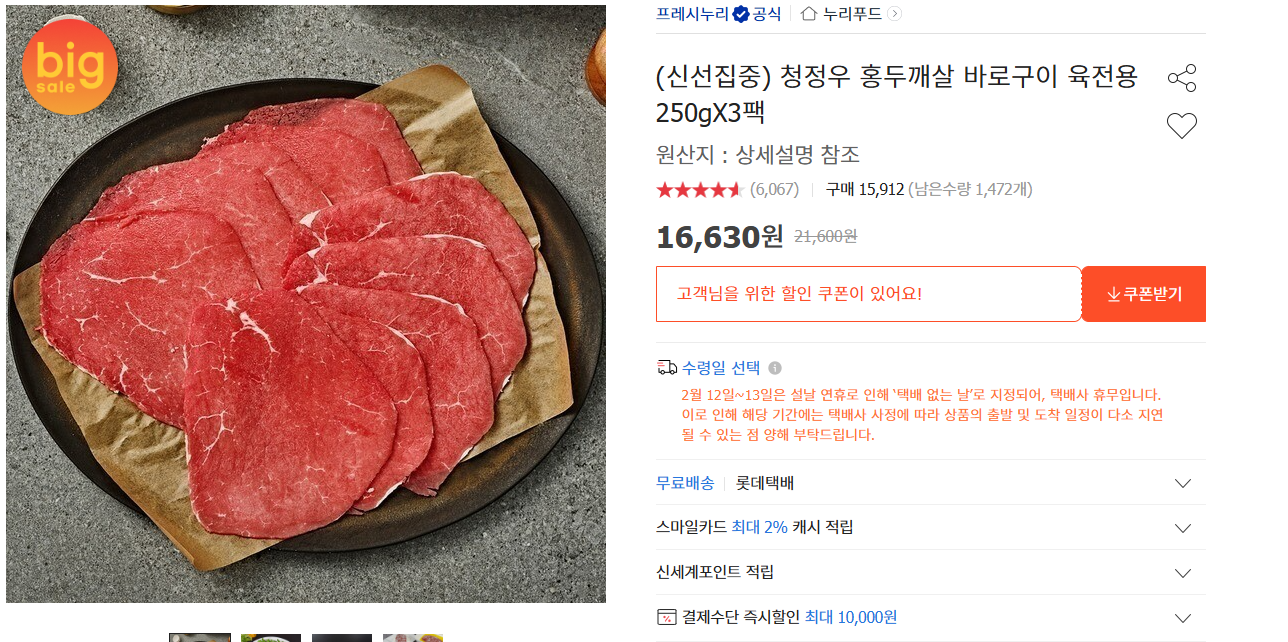The width and height of the screenshot is (1288, 642).
Task: Open the 누리푸드 shop link
Action: 852,14
